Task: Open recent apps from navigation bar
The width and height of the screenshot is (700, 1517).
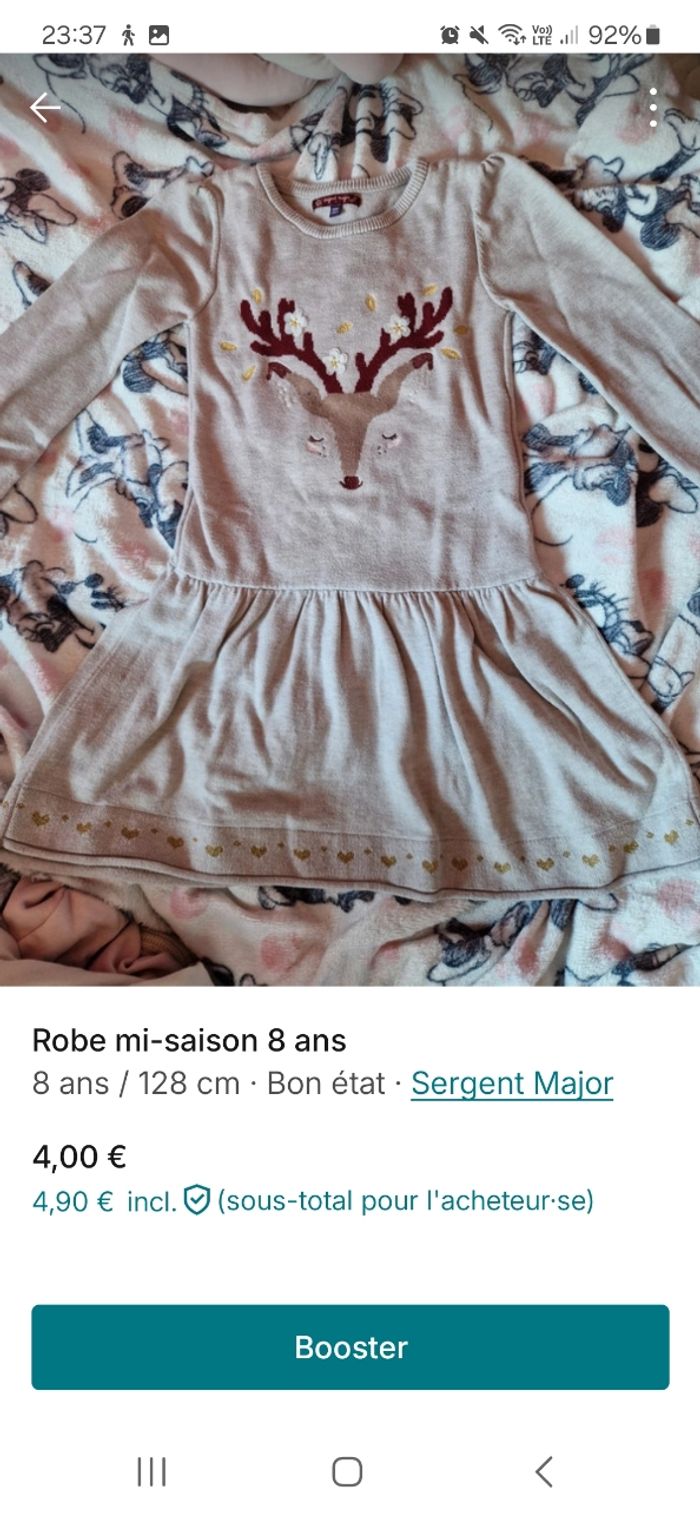Action: point(152,1472)
